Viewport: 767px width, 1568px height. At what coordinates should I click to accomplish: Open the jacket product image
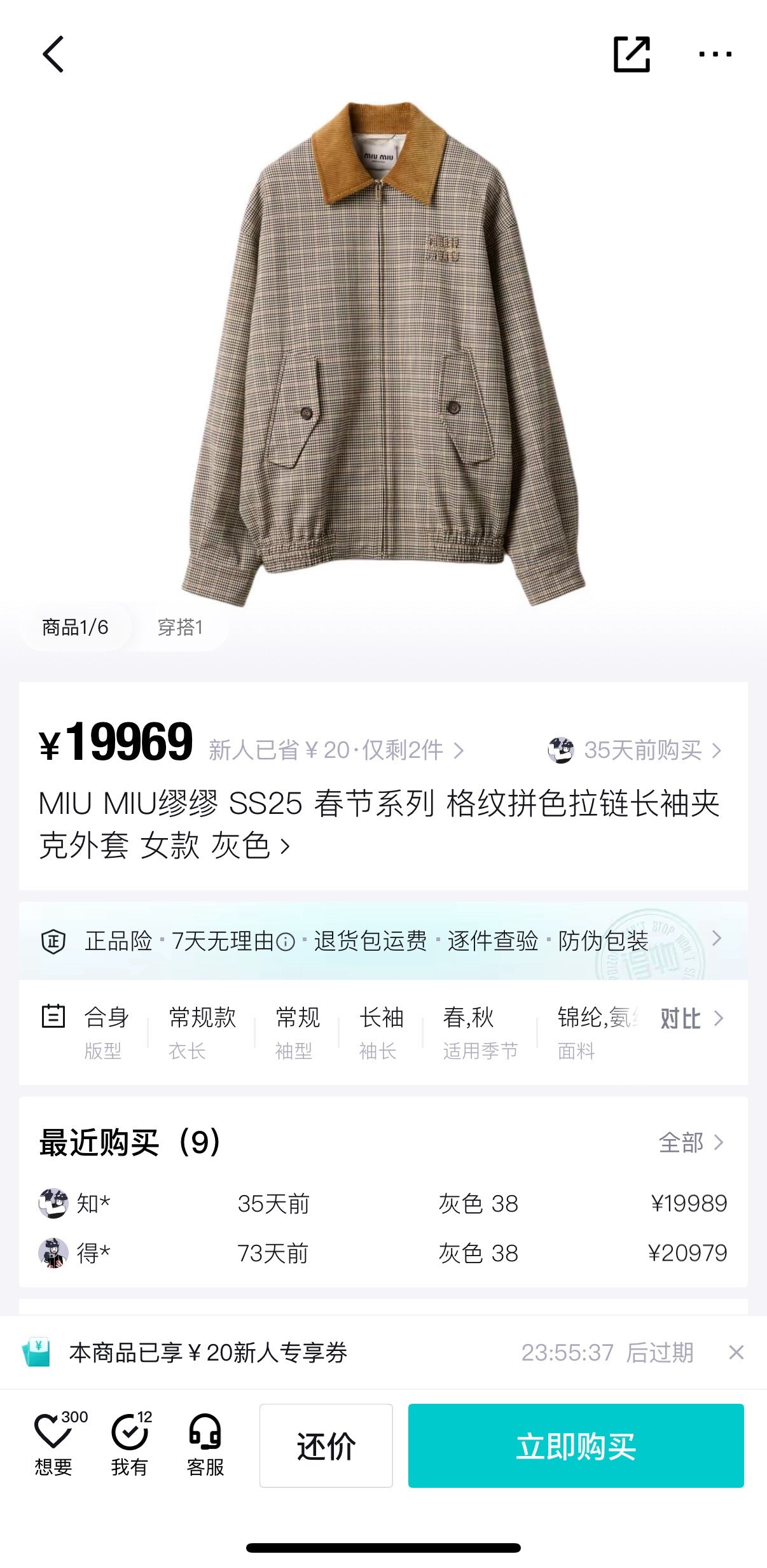383,353
